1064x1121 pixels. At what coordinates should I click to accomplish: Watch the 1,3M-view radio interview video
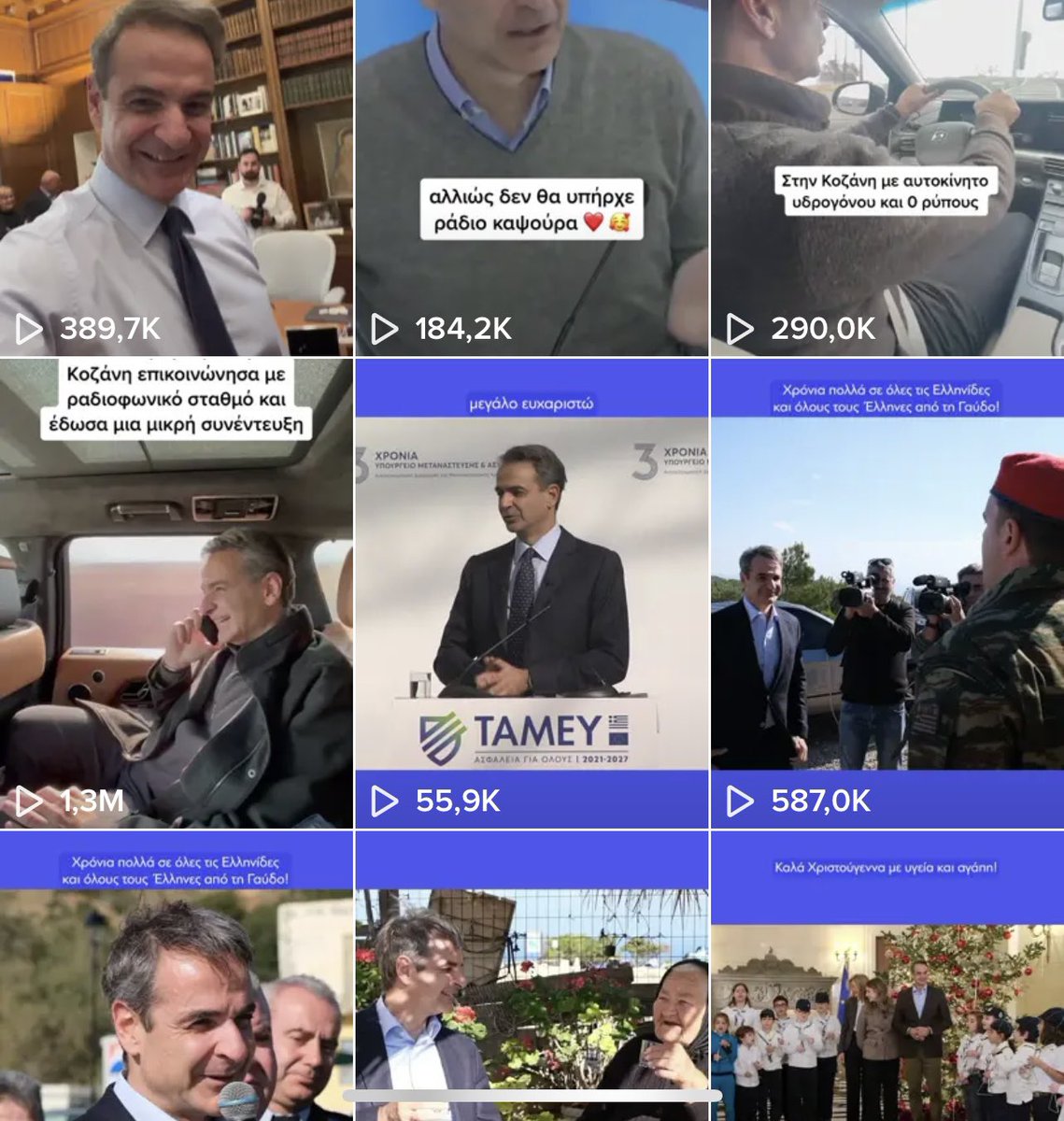click(x=176, y=594)
